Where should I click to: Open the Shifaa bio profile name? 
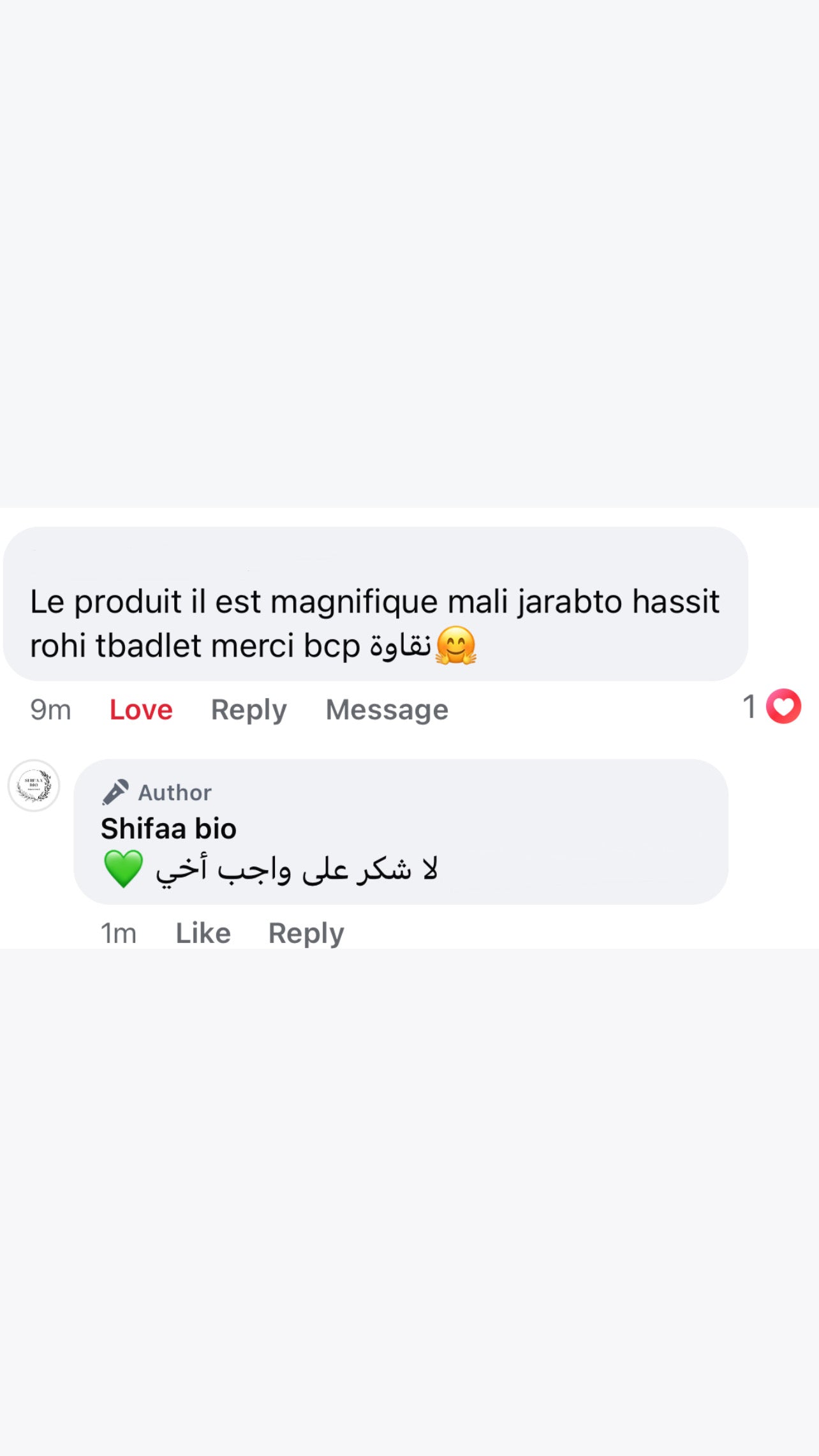click(168, 828)
